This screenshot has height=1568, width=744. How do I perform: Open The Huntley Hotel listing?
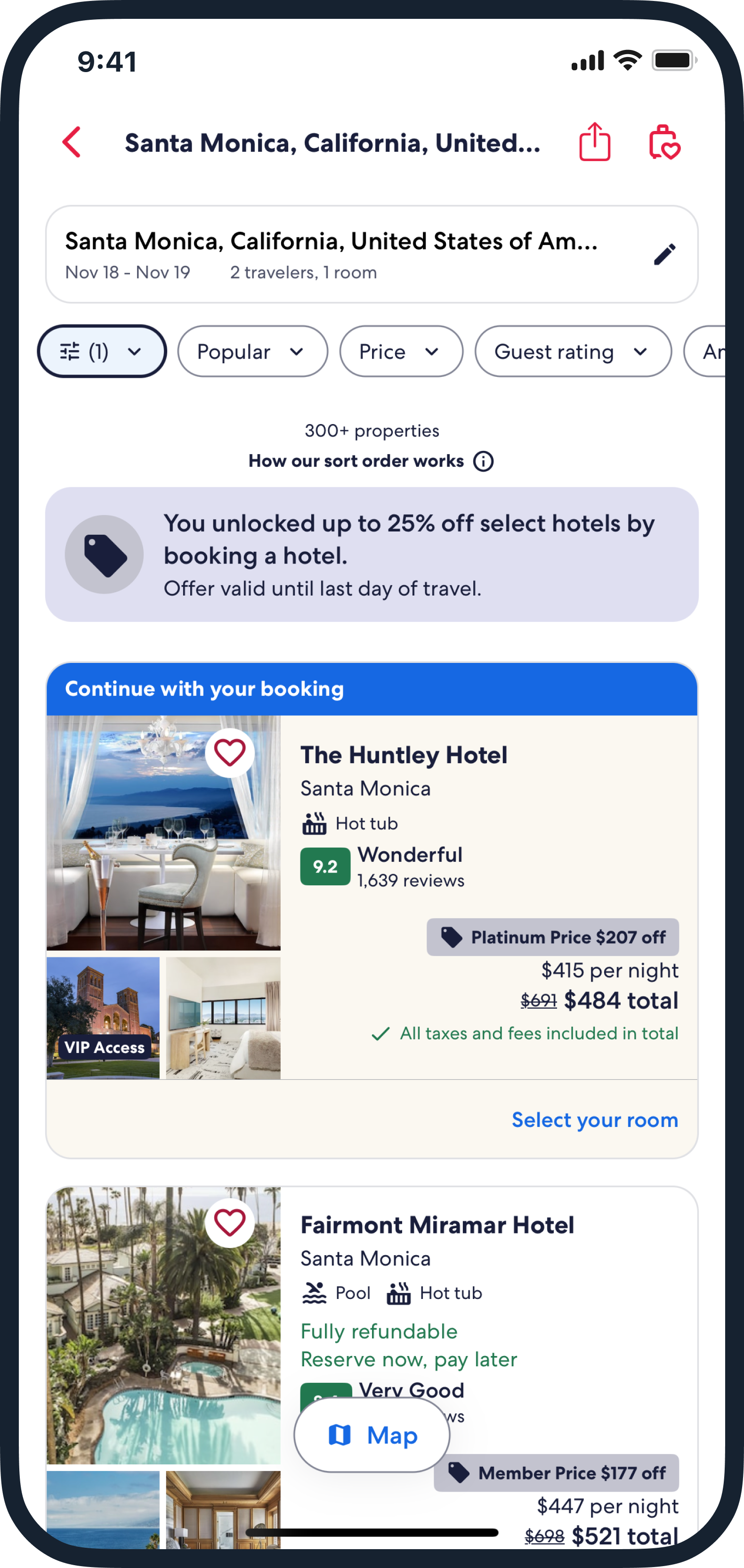tap(404, 755)
